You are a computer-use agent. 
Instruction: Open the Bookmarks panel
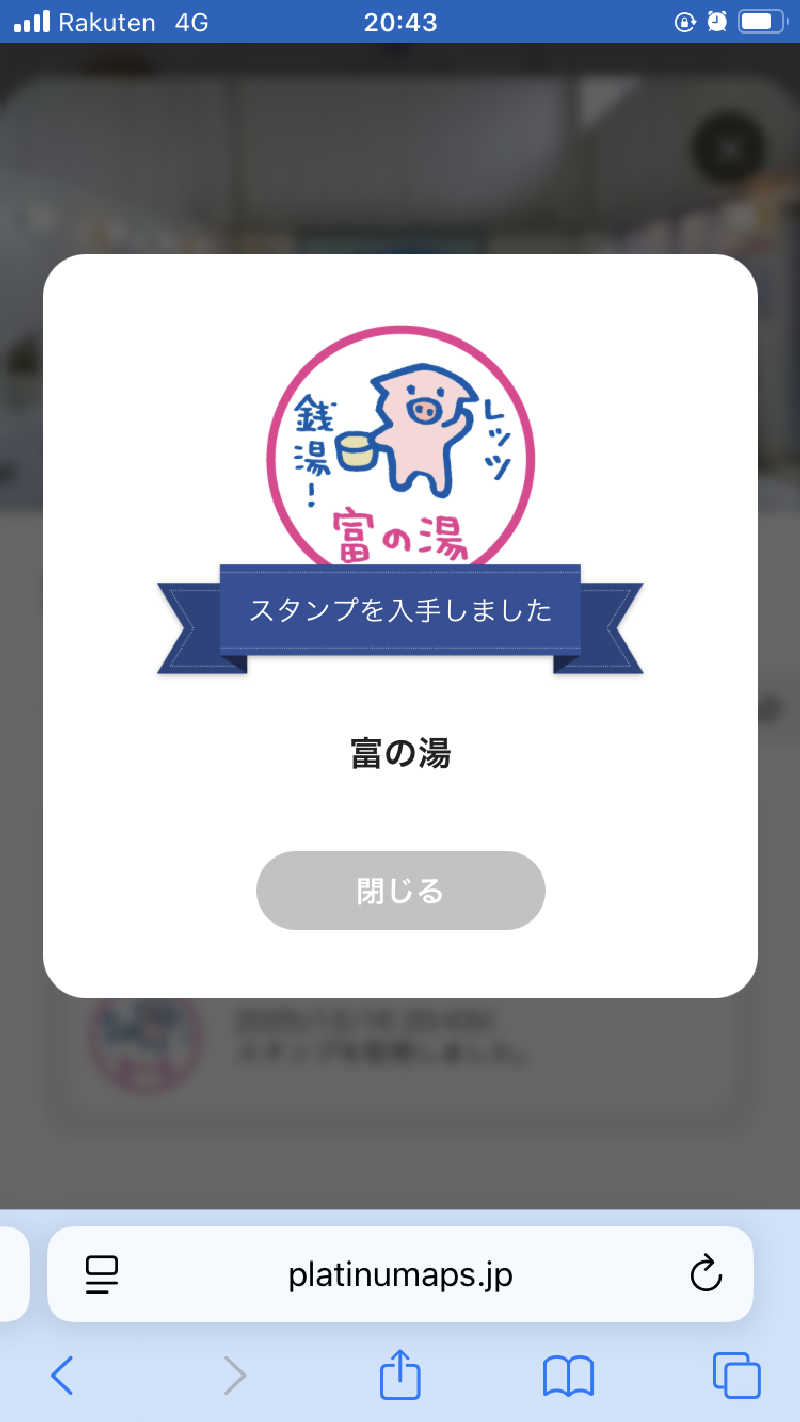click(x=568, y=1376)
